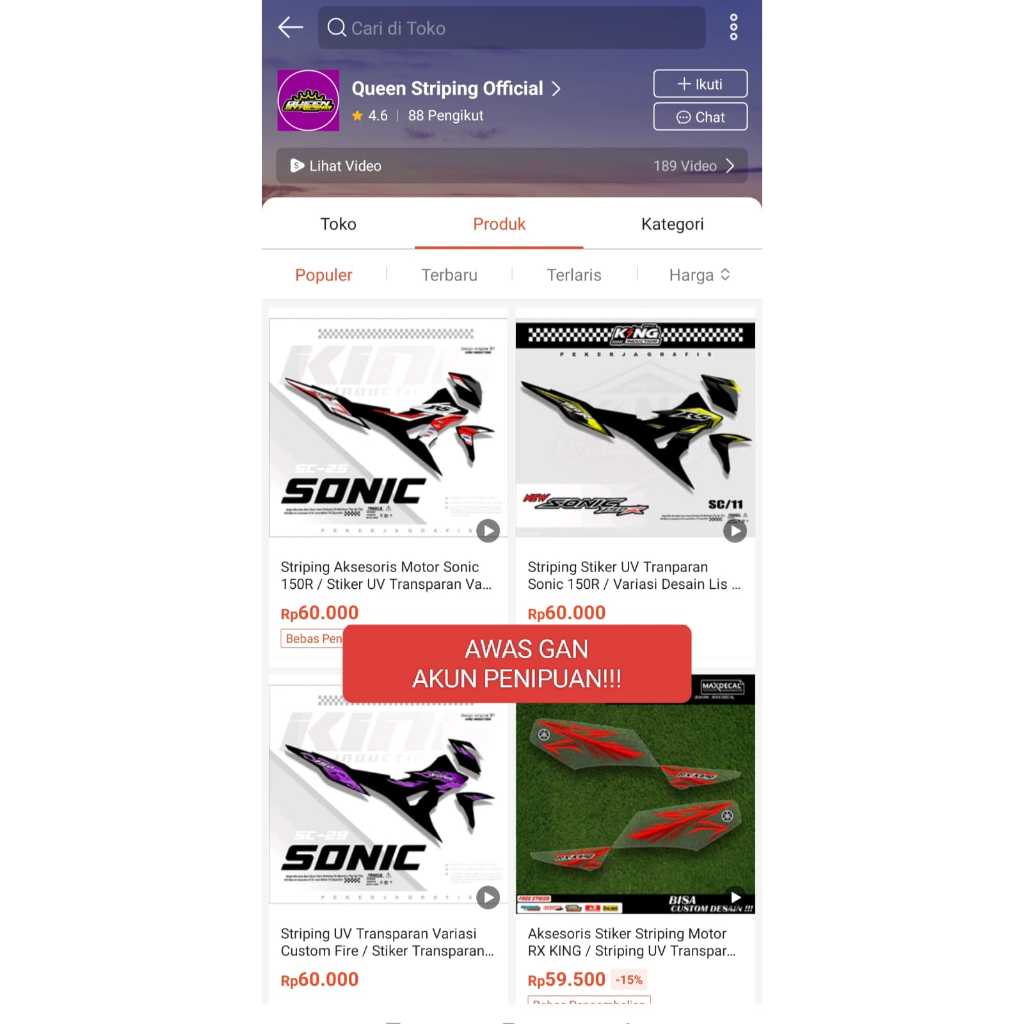1024x1024 pixels.
Task: Go back using the top arrow
Action: (290, 28)
